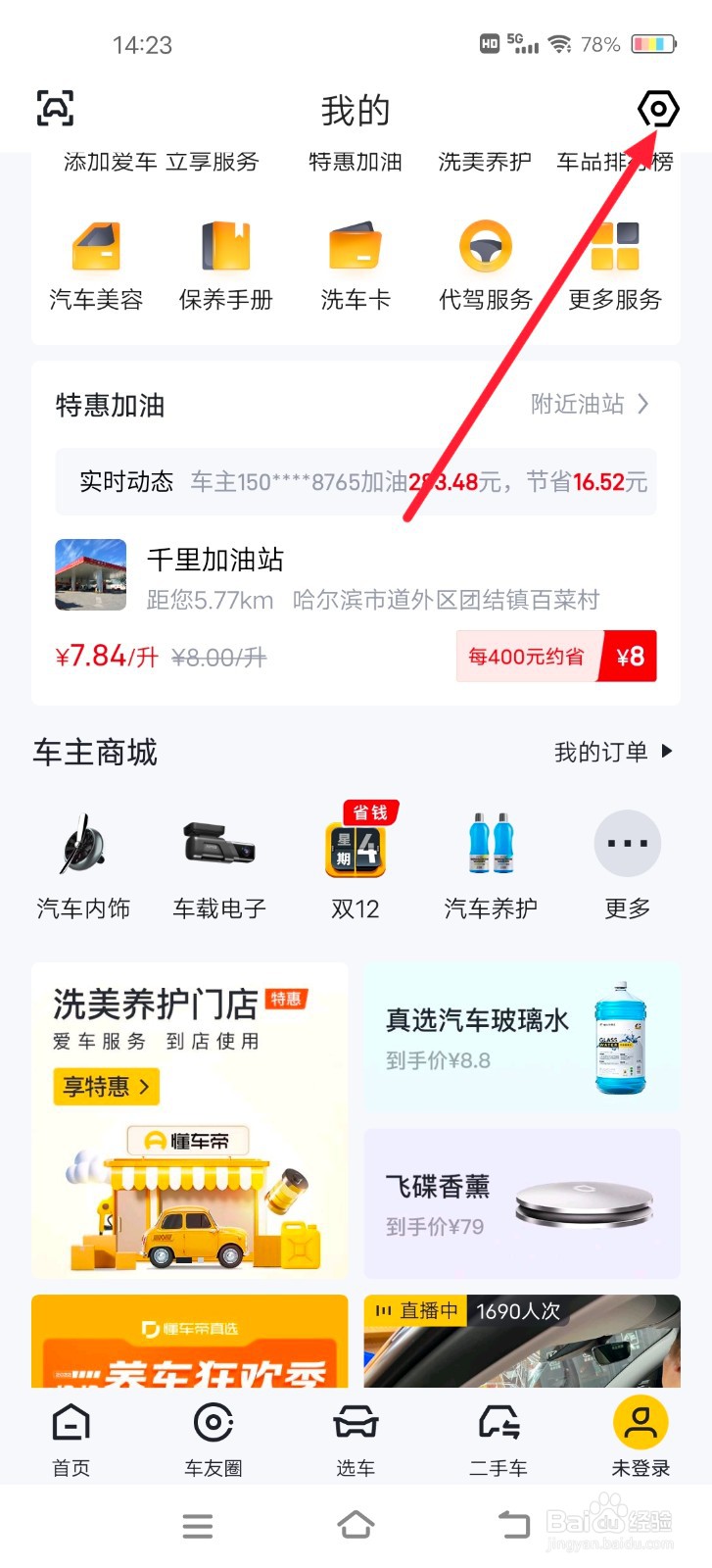712x1568 pixels.
Task: Open the scan icon at top left
Action: click(x=55, y=110)
